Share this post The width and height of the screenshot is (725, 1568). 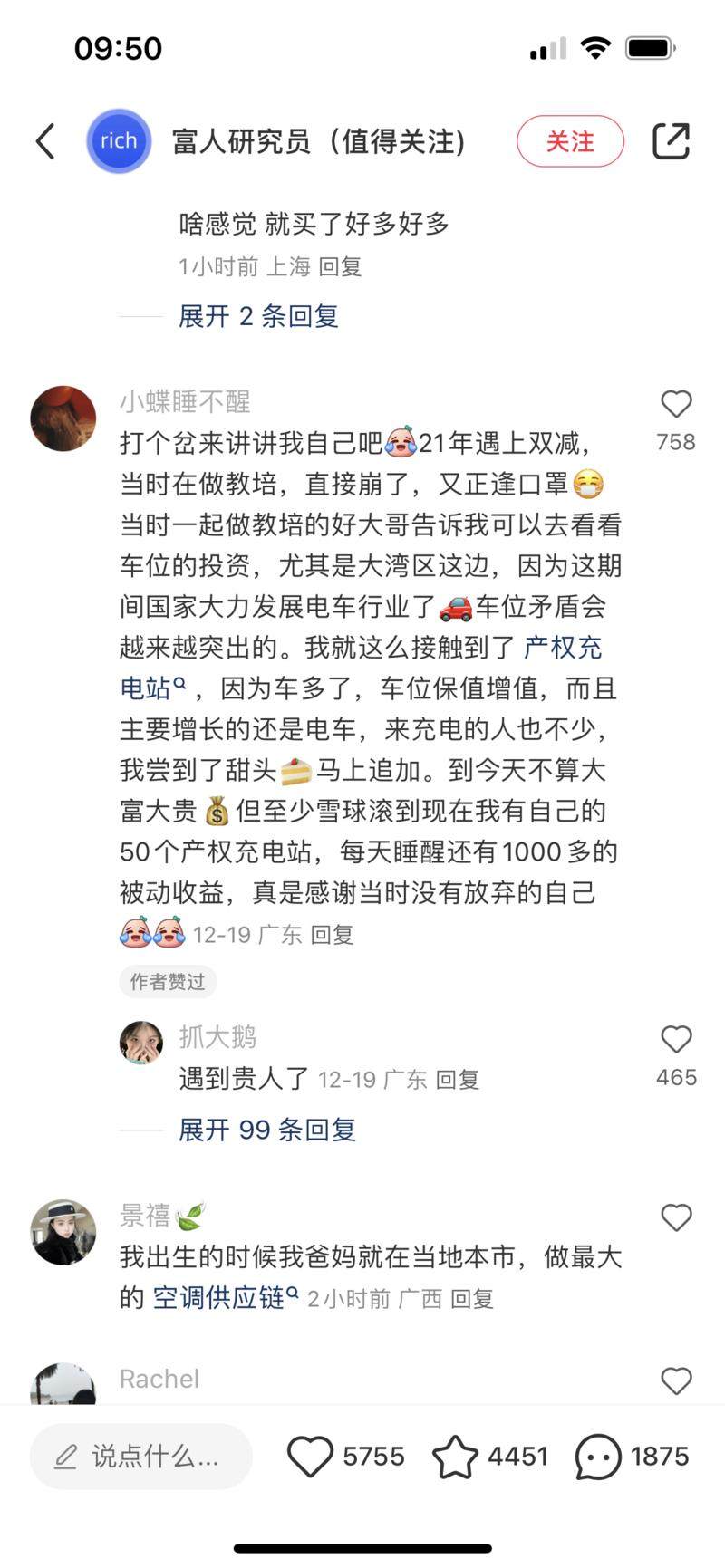(x=671, y=141)
